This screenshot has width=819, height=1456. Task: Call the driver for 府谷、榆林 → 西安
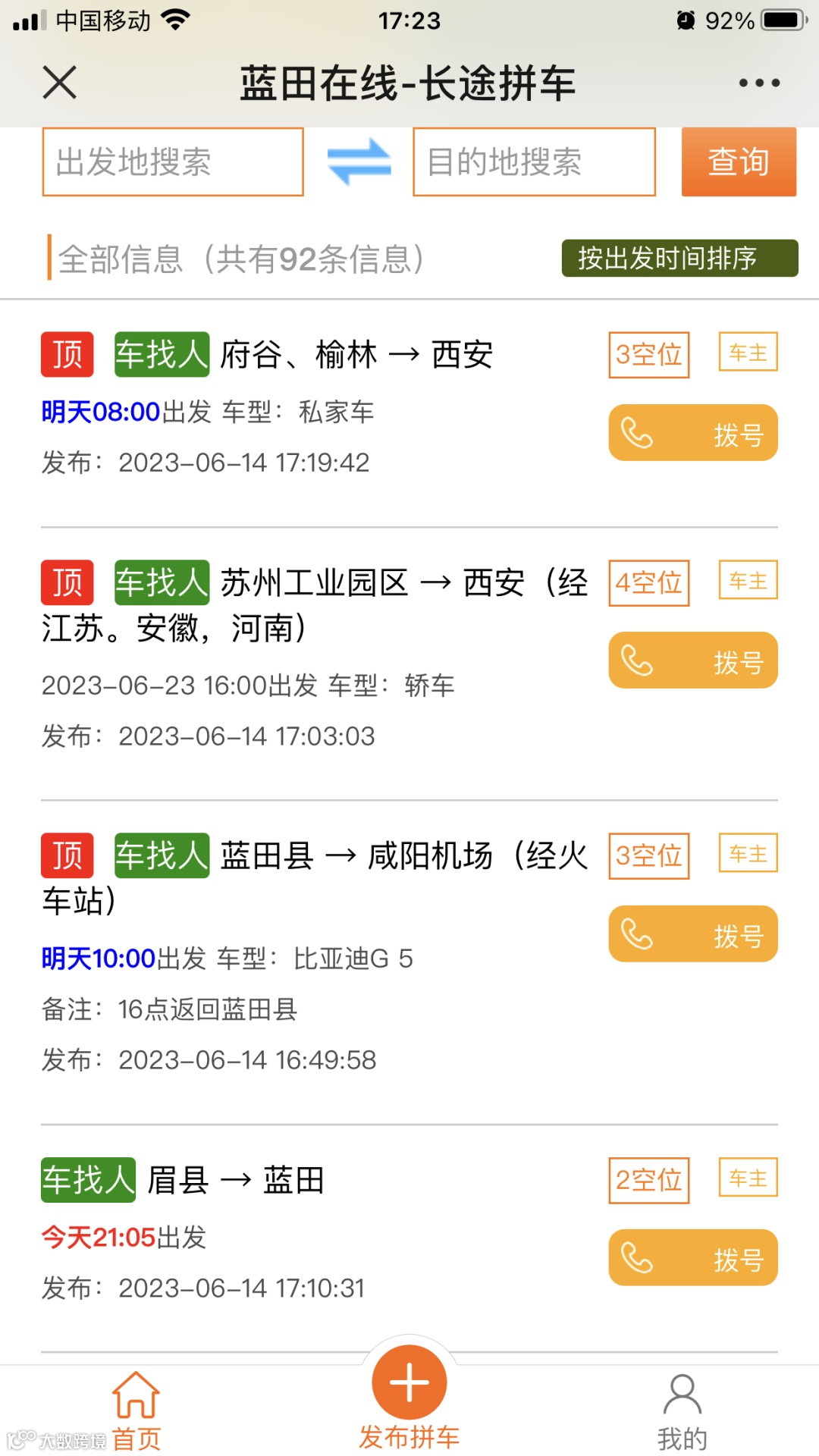pyautogui.click(x=693, y=433)
